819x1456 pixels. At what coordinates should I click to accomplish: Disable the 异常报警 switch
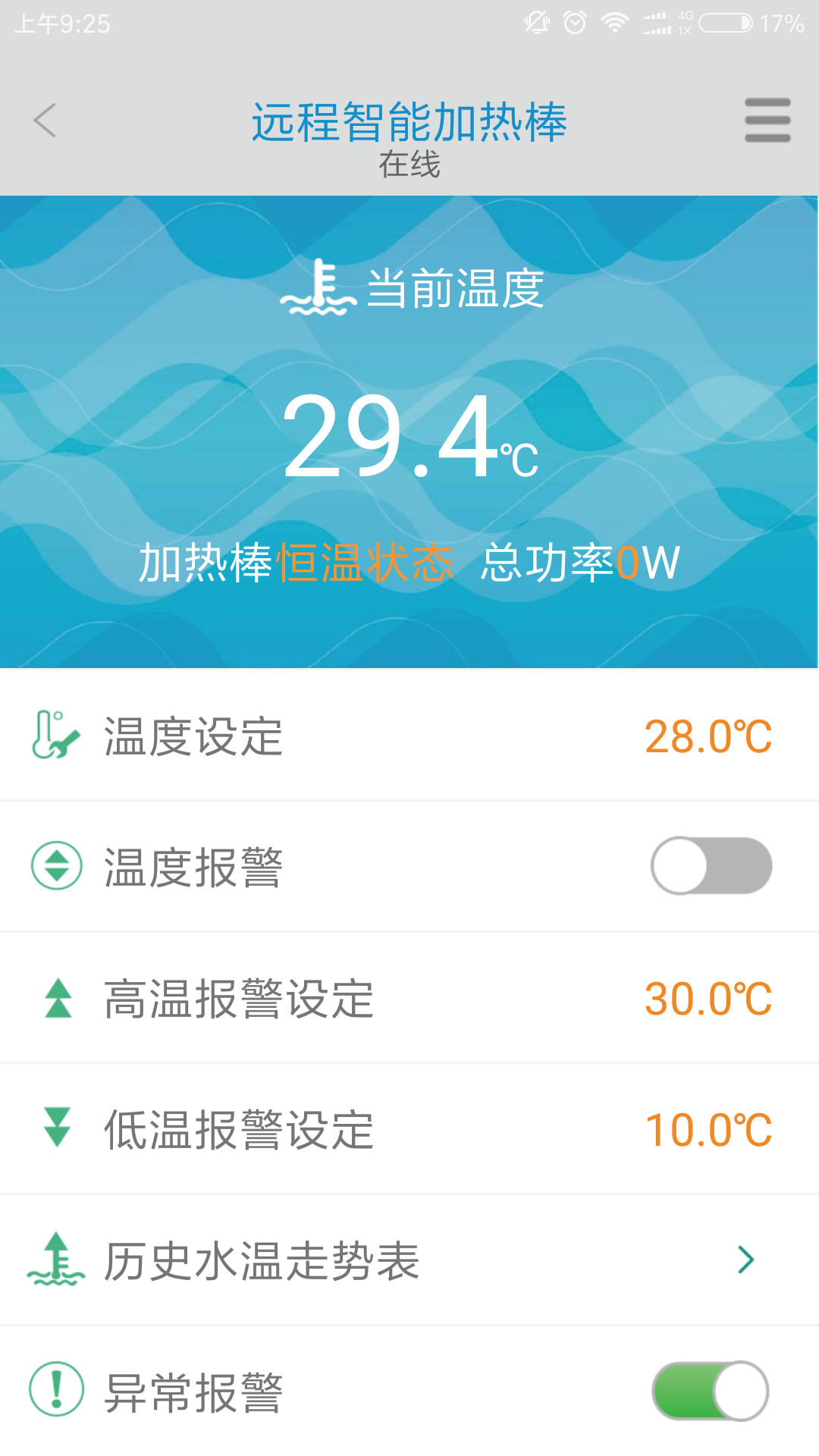tap(711, 1391)
